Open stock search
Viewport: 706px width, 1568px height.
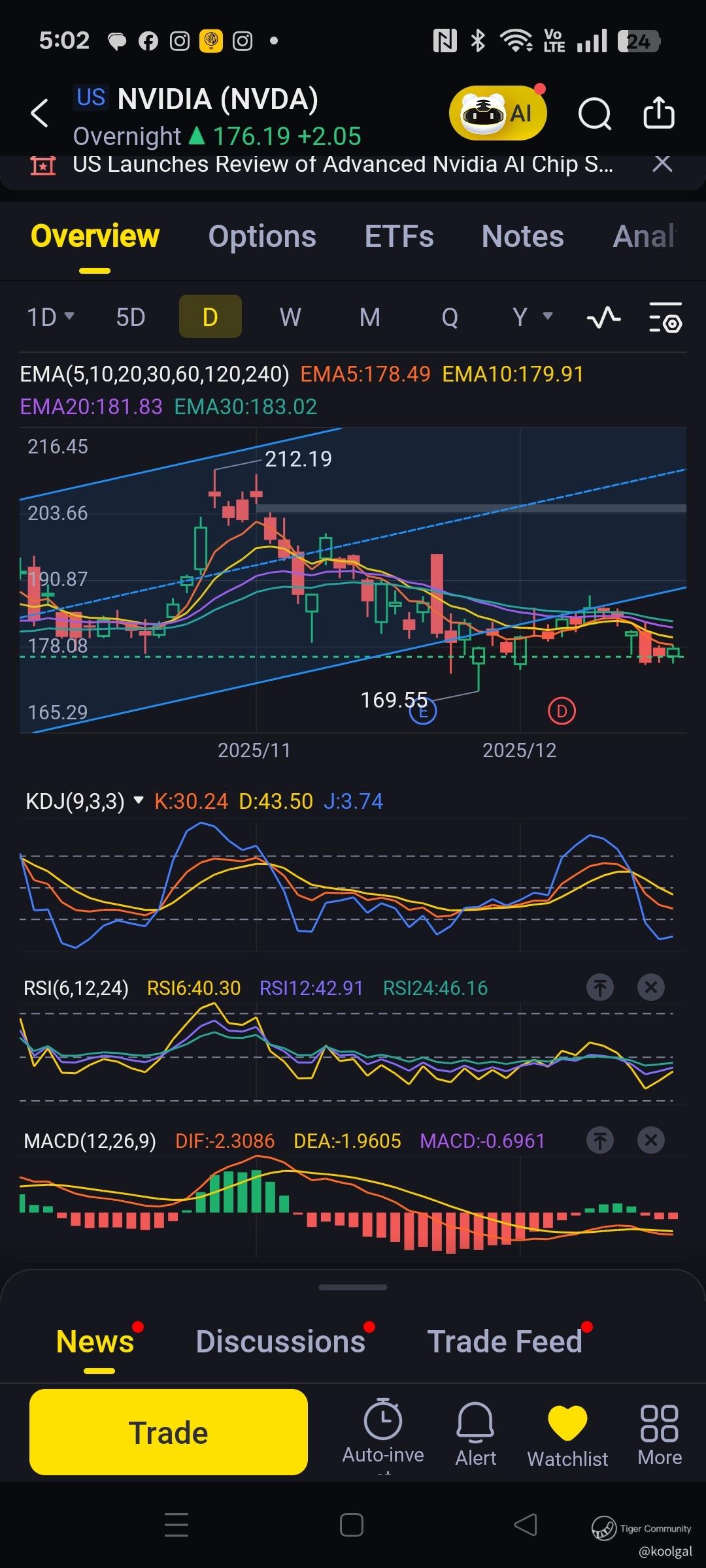(x=594, y=114)
